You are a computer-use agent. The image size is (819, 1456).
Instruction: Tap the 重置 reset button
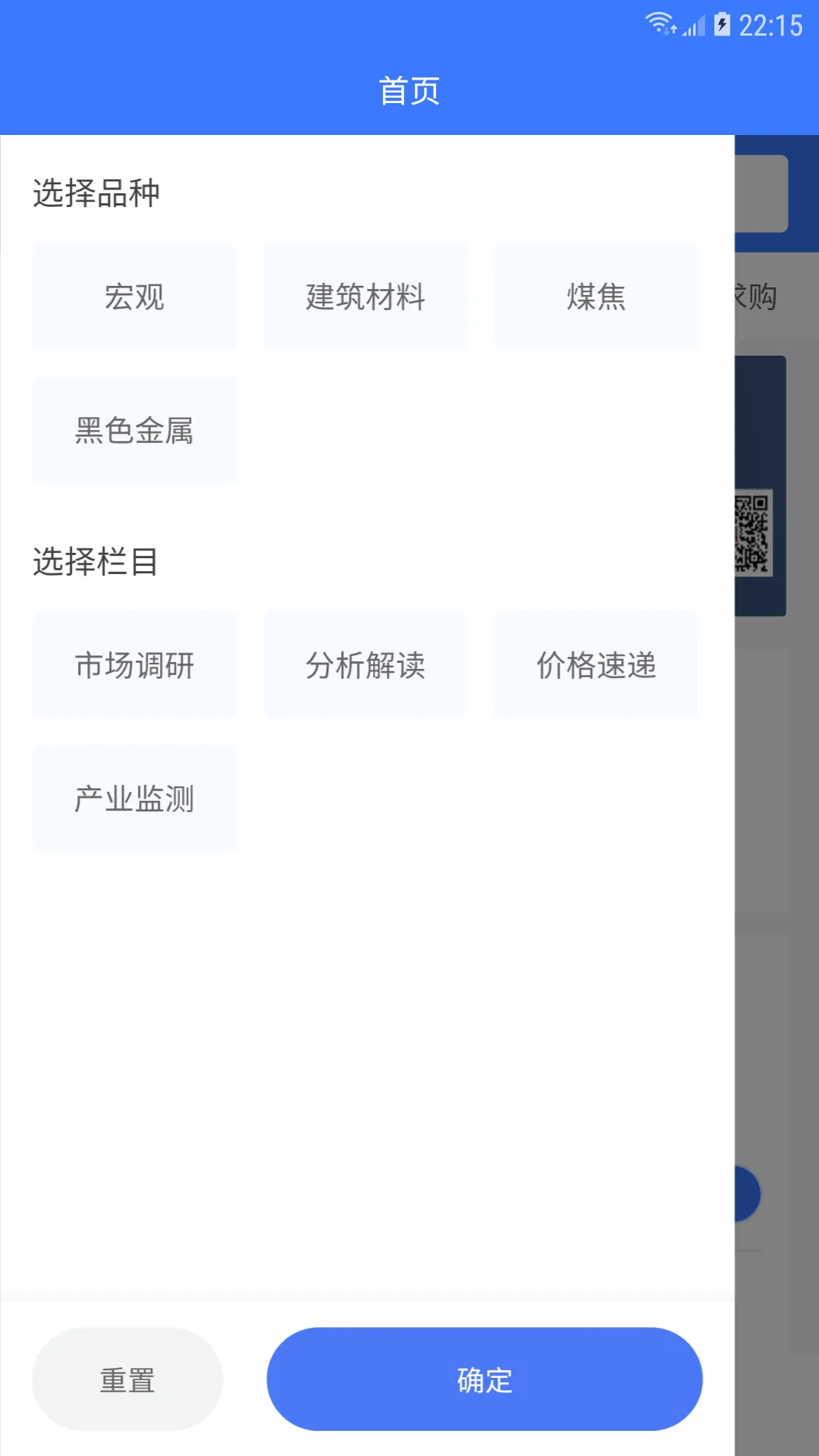(x=127, y=1379)
